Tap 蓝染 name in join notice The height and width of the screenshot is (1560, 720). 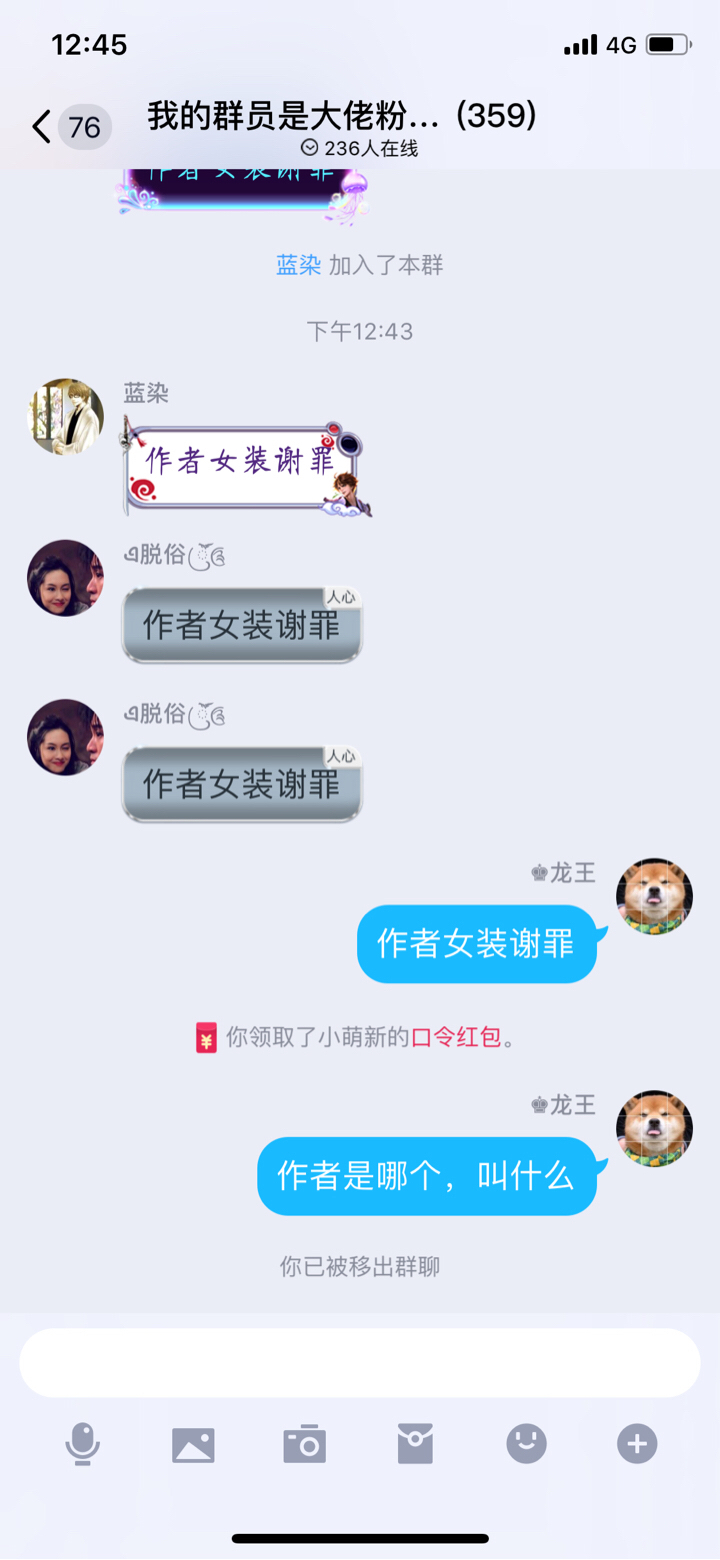tap(298, 265)
